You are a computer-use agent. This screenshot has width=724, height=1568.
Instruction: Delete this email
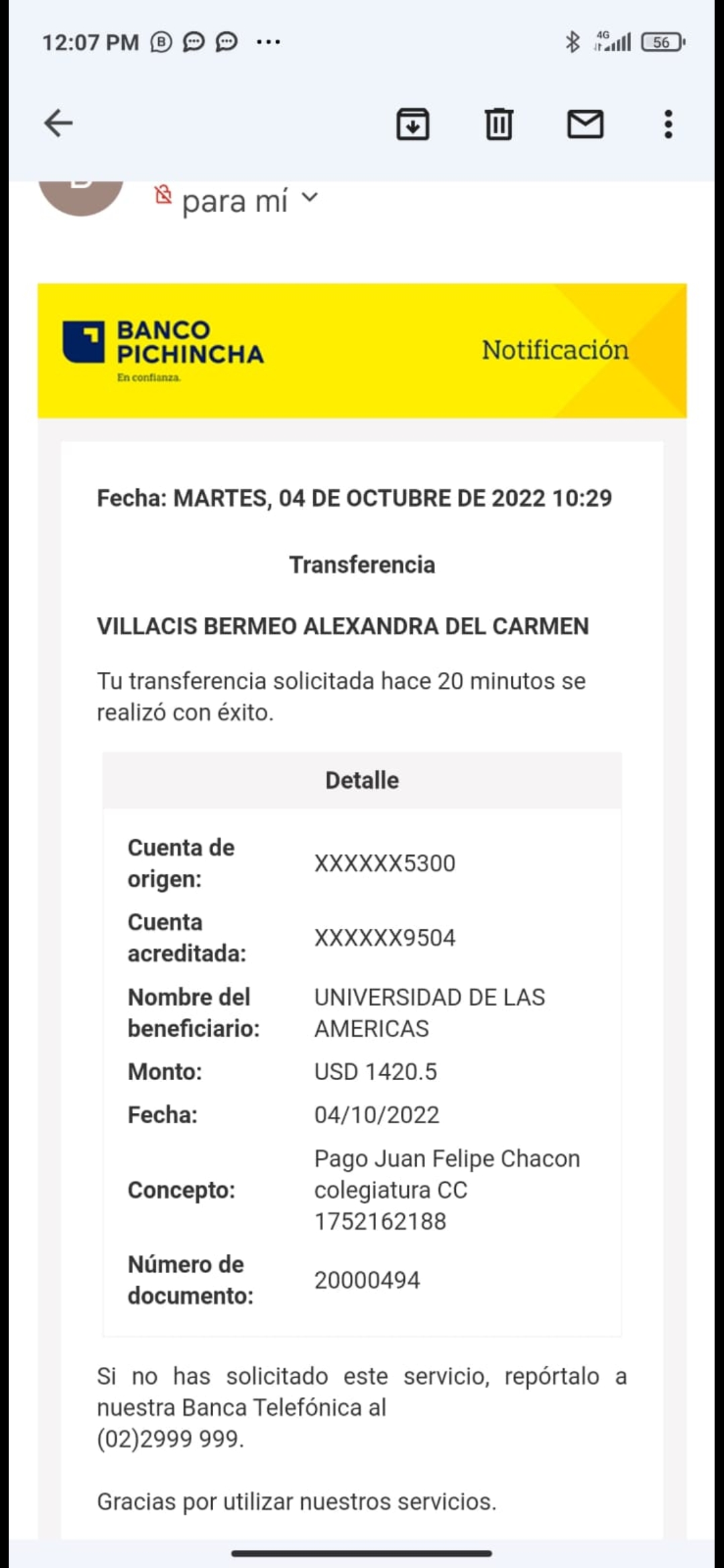pos(499,124)
